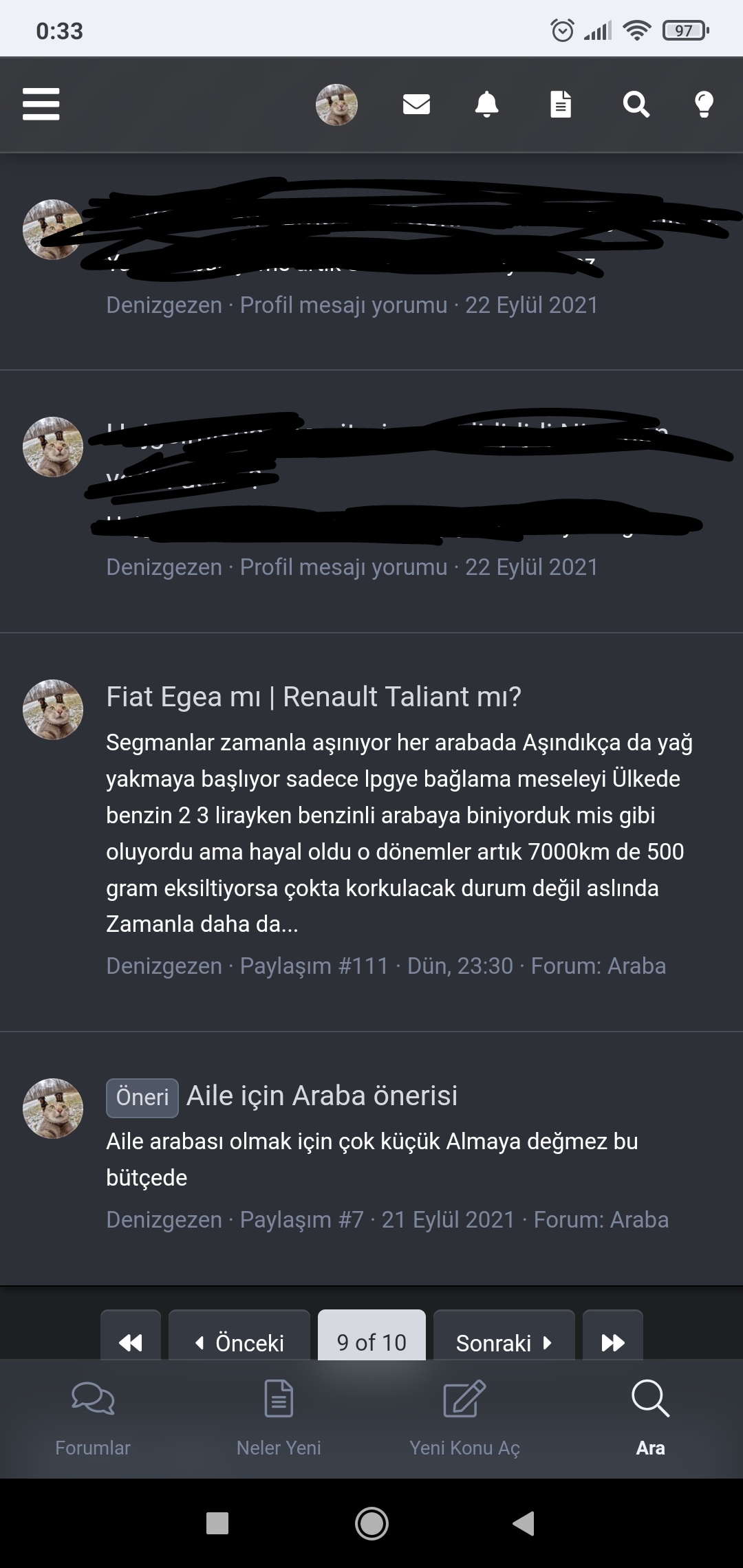Tap the system back button
Viewport: 743px width, 1568px height.
pyautogui.click(x=524, y=1523)
